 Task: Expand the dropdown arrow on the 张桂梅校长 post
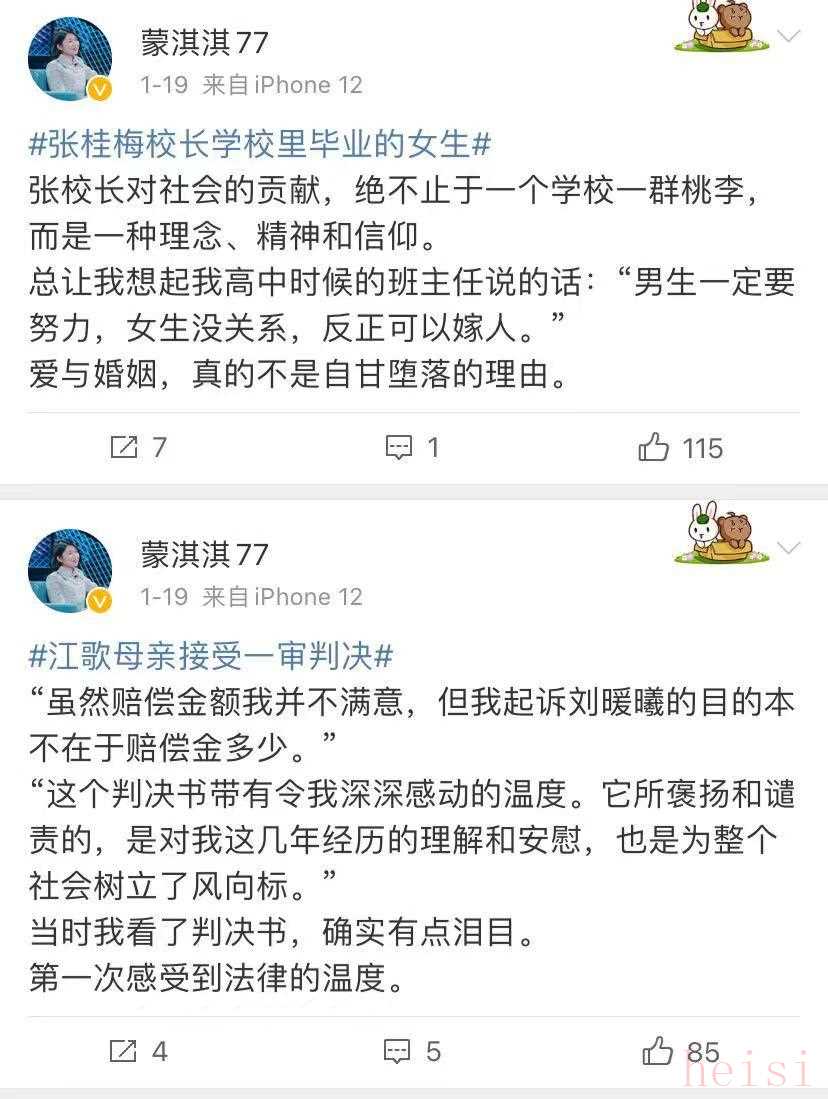[789, 37]
